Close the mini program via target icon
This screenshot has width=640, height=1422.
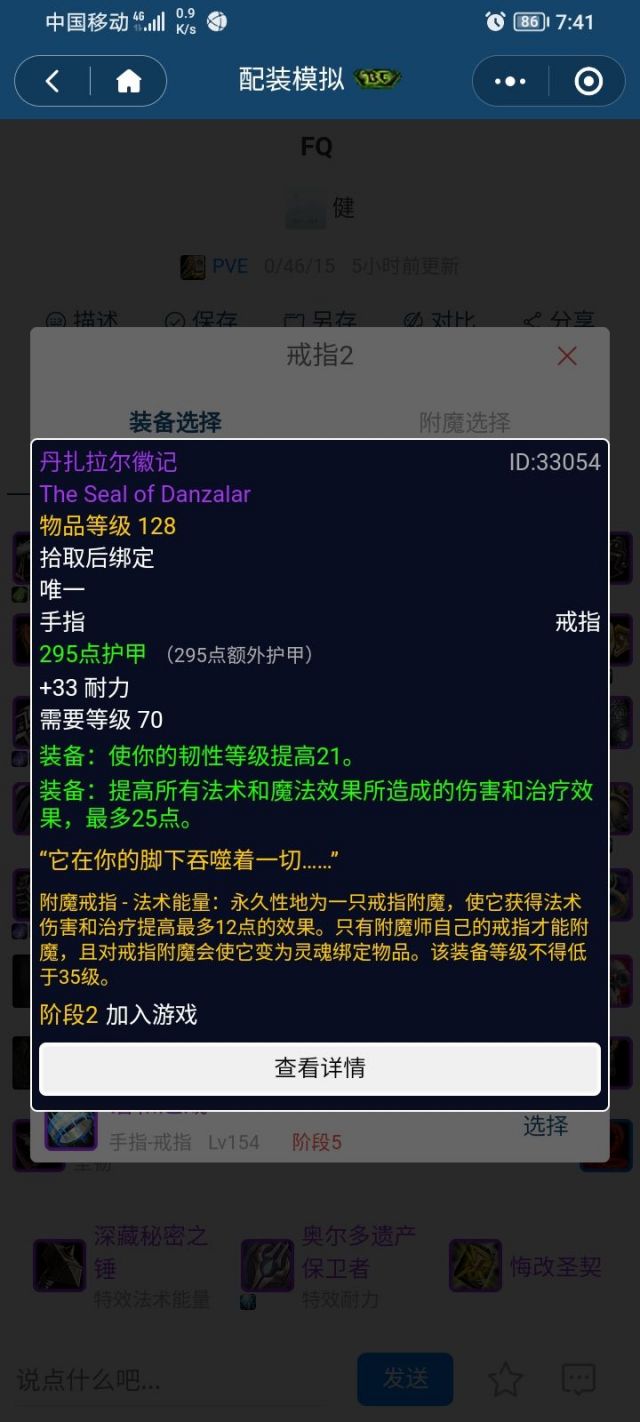pyautogui.click(x=588, y=81)
